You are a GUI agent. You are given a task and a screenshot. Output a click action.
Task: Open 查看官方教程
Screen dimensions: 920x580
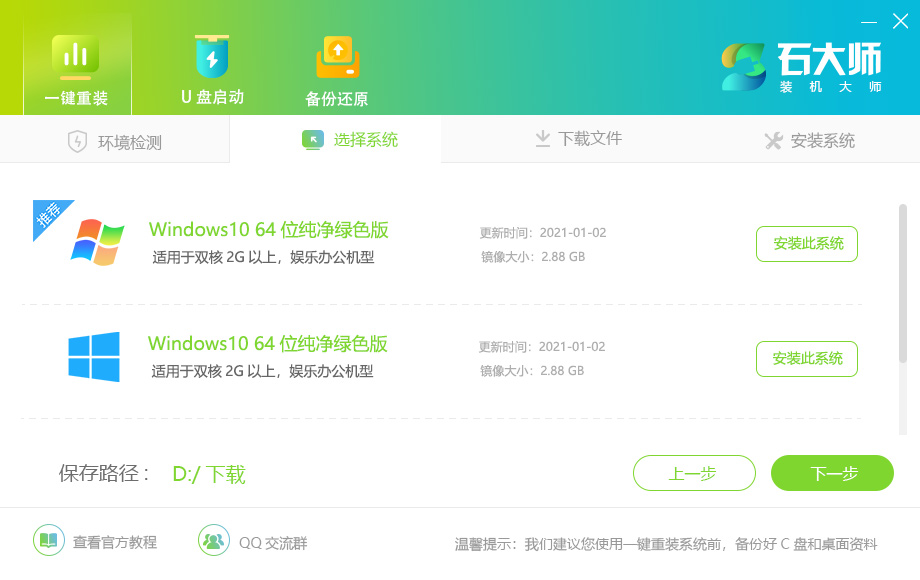pos(96,542)
